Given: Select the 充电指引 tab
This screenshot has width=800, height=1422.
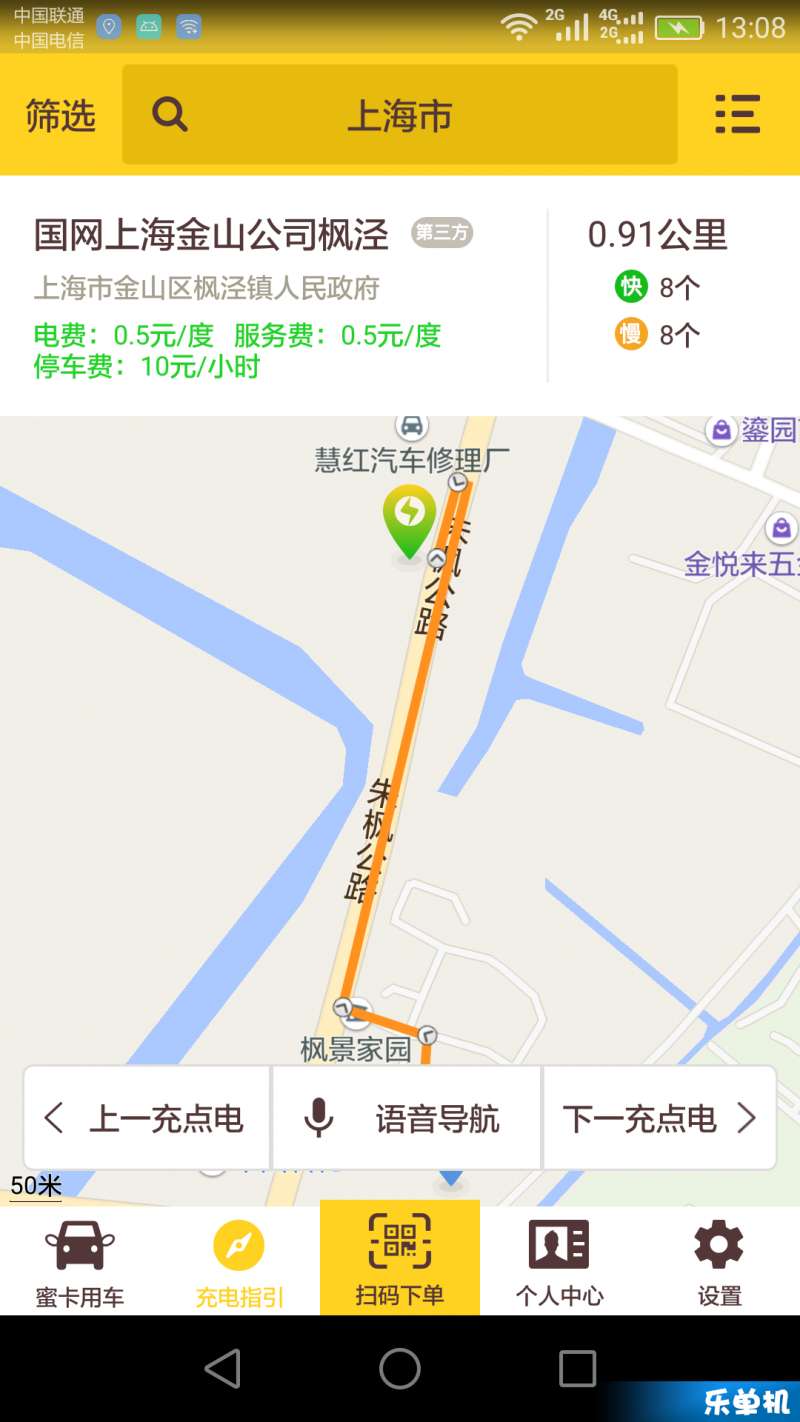Looking at the screenshot, I should (x=240, y=1261).
